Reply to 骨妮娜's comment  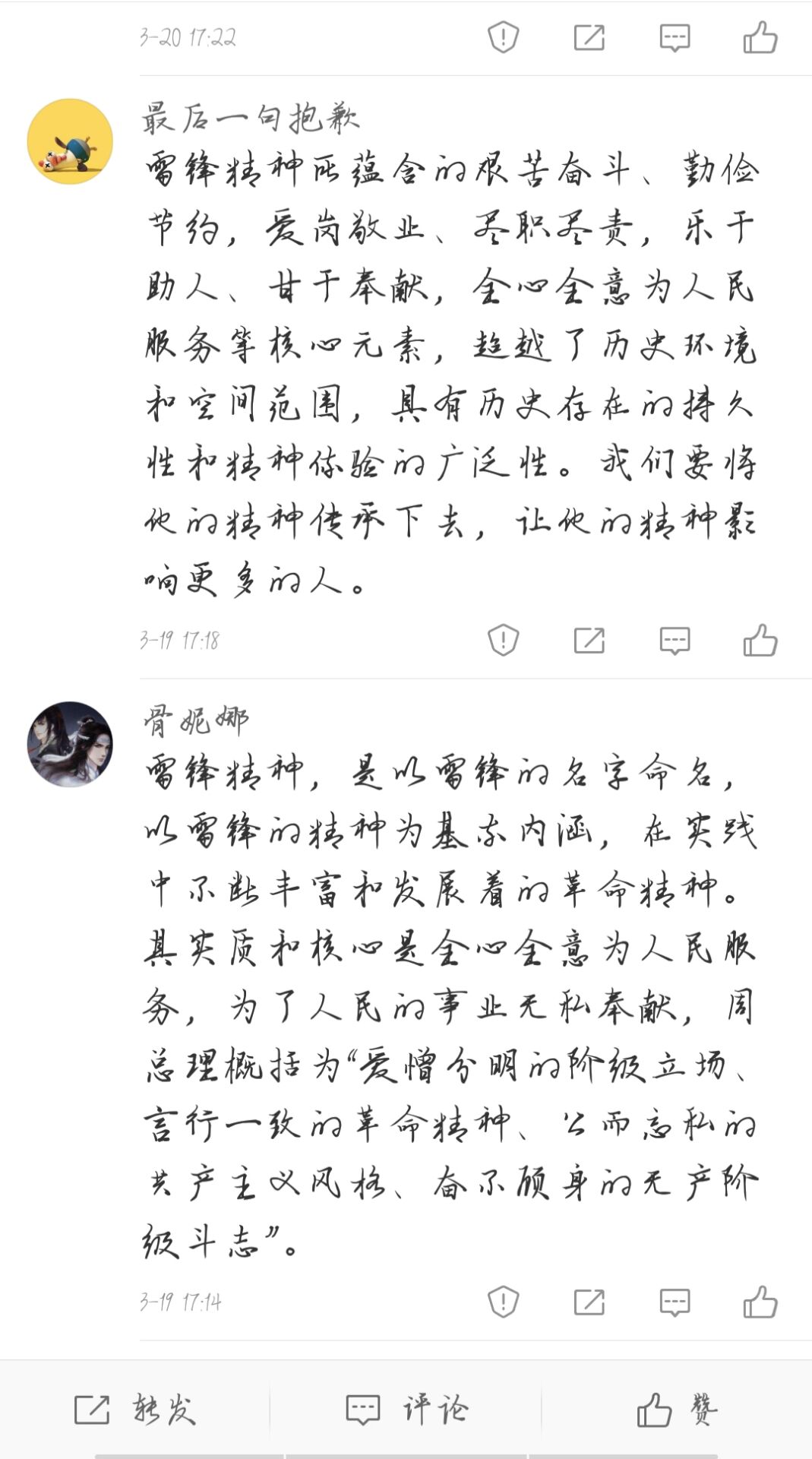coord(675,1302)
